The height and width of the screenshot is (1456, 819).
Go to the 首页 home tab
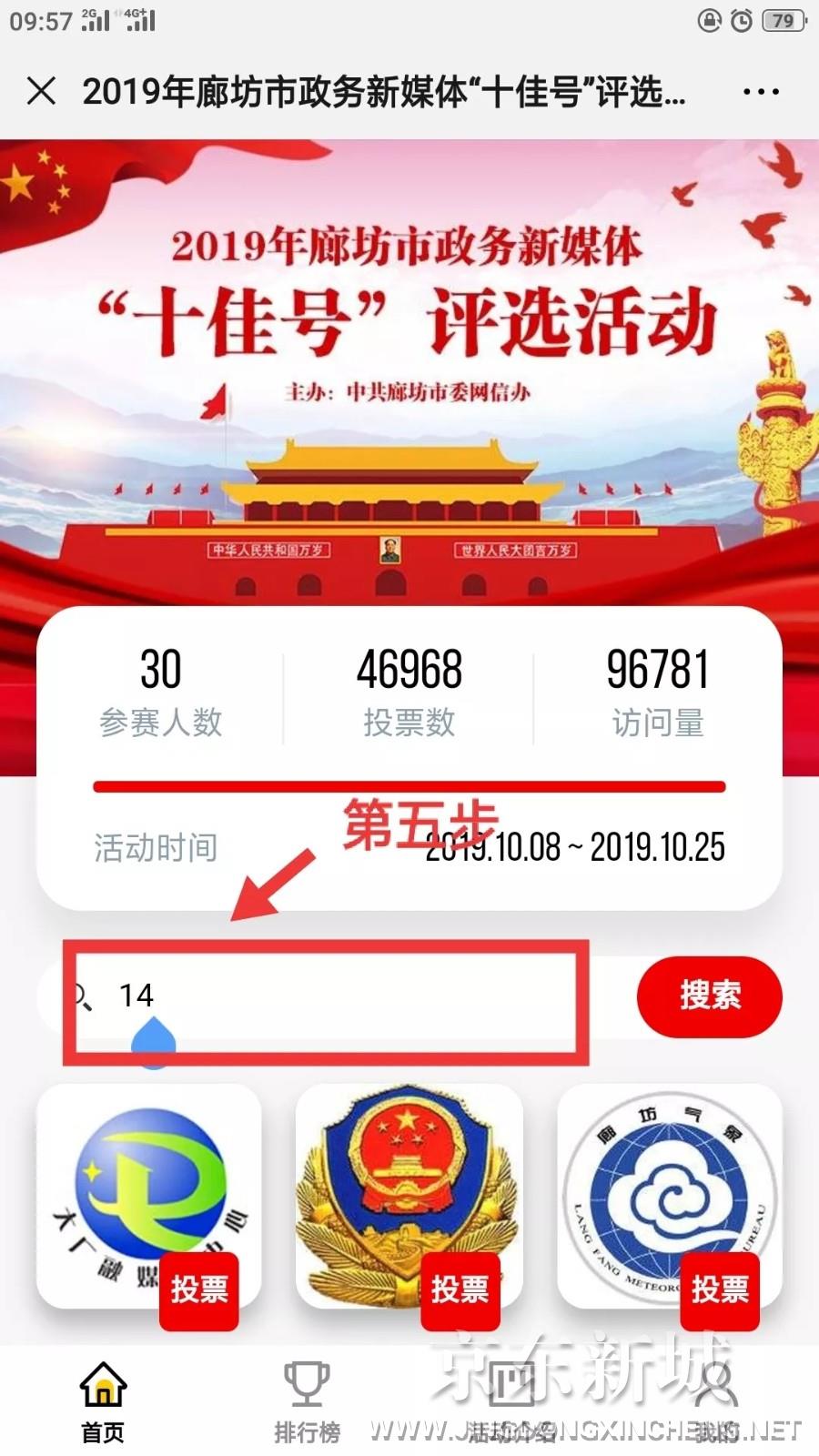[x=103, y=1401]
